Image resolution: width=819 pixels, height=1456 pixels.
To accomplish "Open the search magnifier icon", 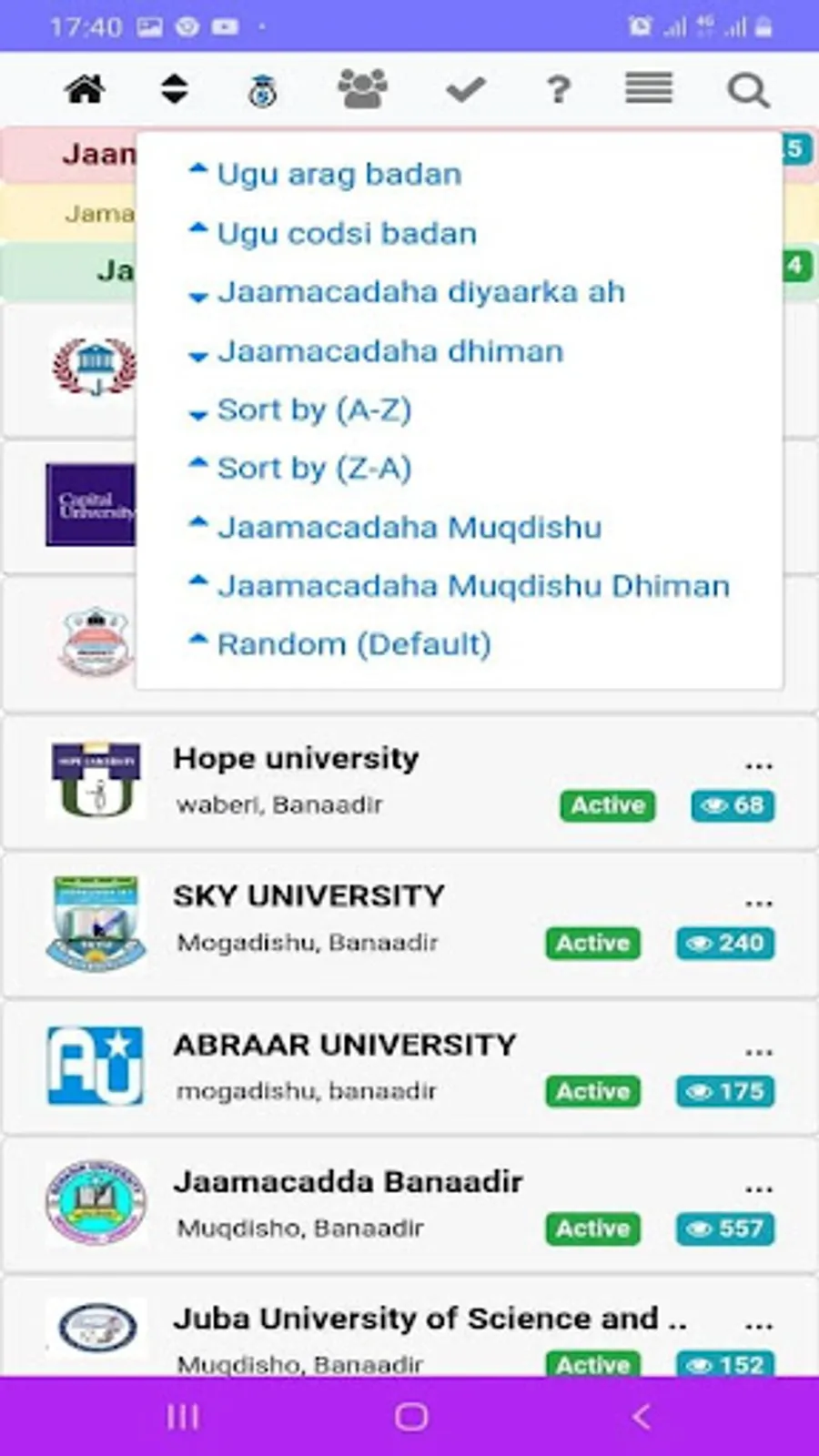I will 748,90.
